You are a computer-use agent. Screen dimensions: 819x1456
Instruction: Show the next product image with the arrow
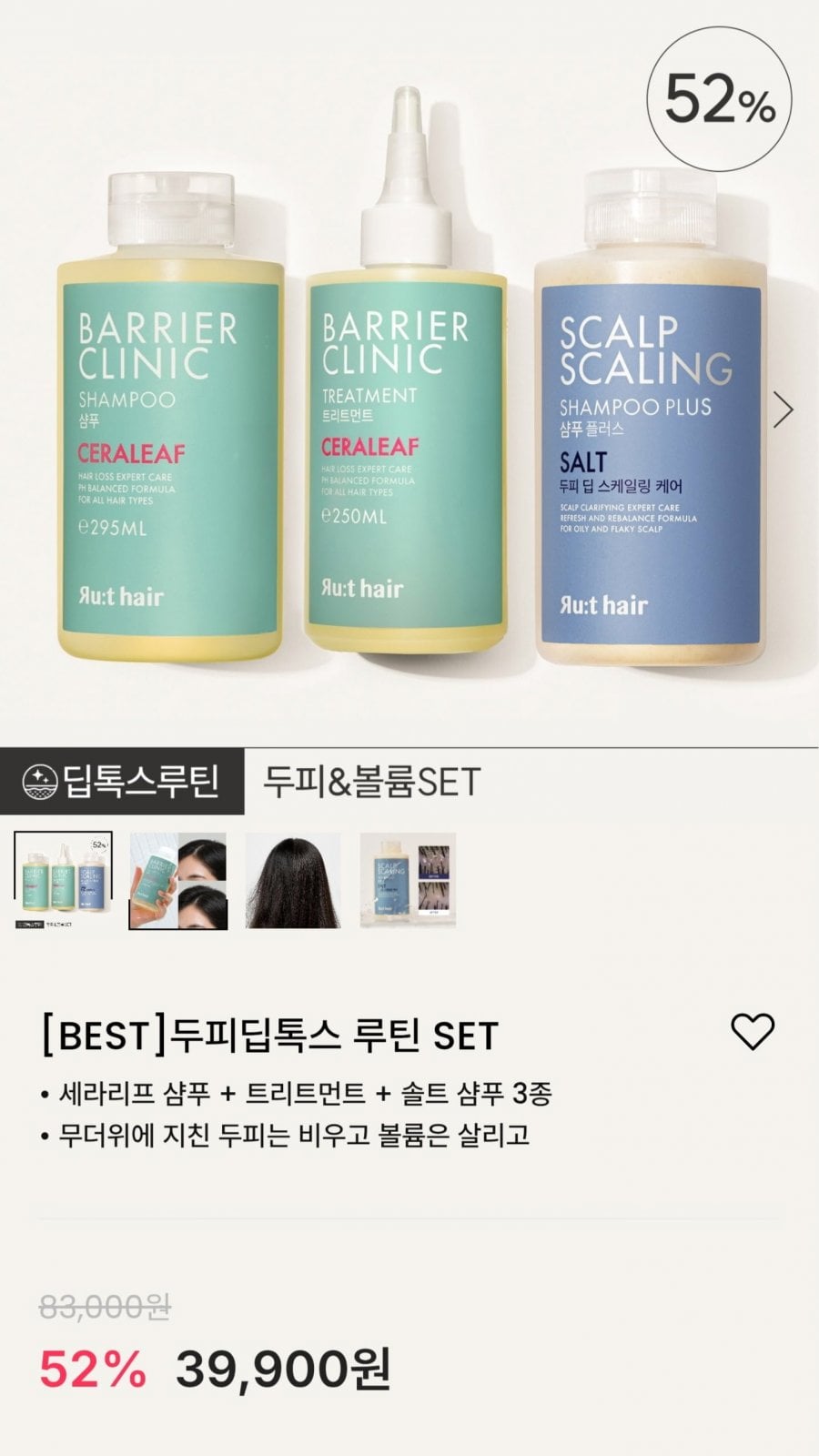[x=783, y=409]
